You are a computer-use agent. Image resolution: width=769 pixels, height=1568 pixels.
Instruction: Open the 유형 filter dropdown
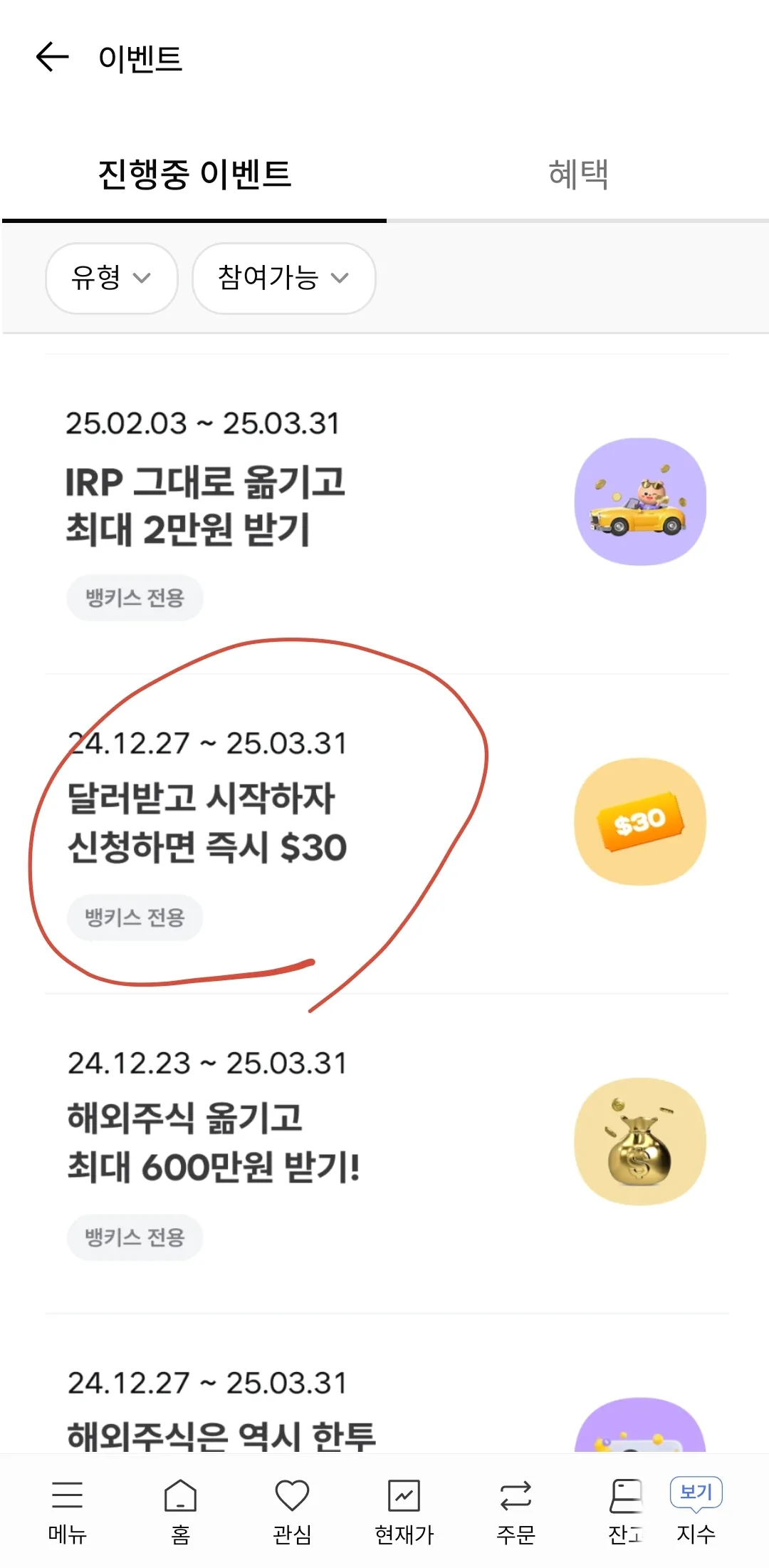[x=110, y=279]
